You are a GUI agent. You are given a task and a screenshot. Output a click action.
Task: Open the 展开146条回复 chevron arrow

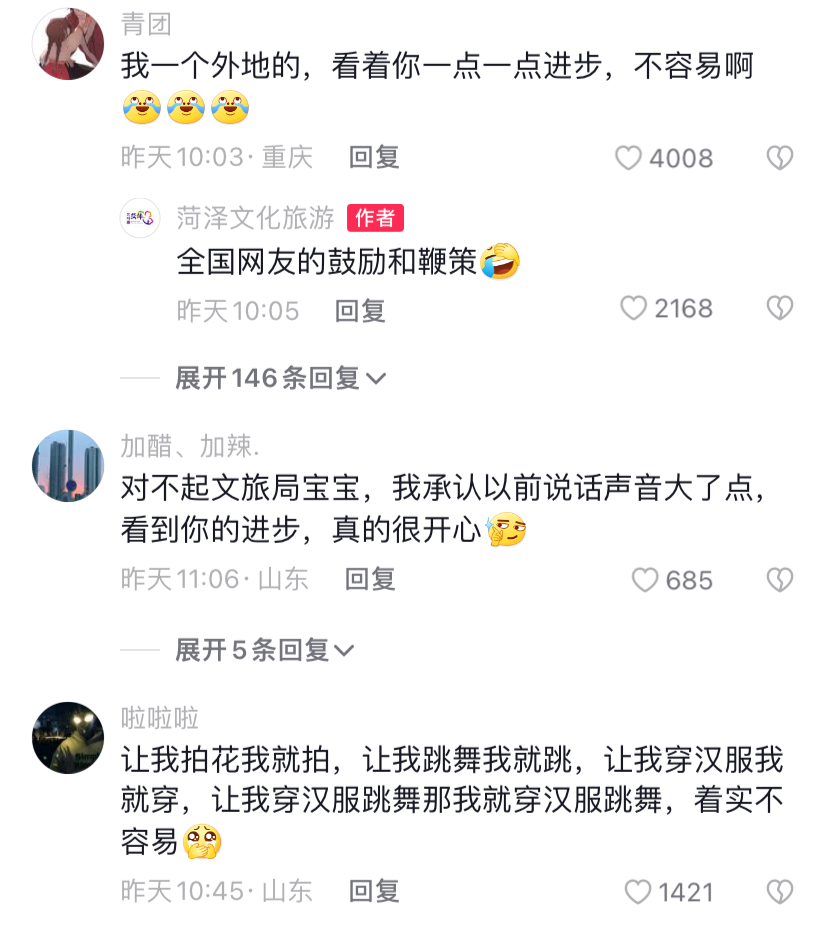pos(377,378)
